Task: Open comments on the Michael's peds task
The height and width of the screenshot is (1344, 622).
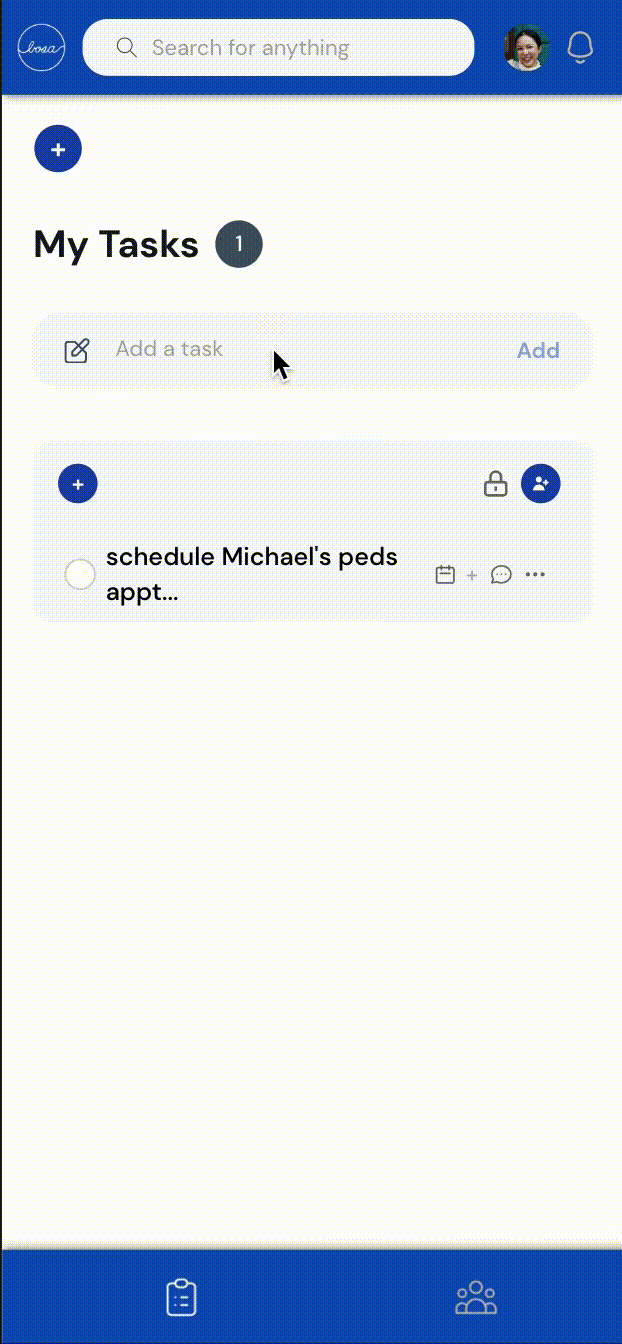Action: pyautogui.click(x=502, y=575)
